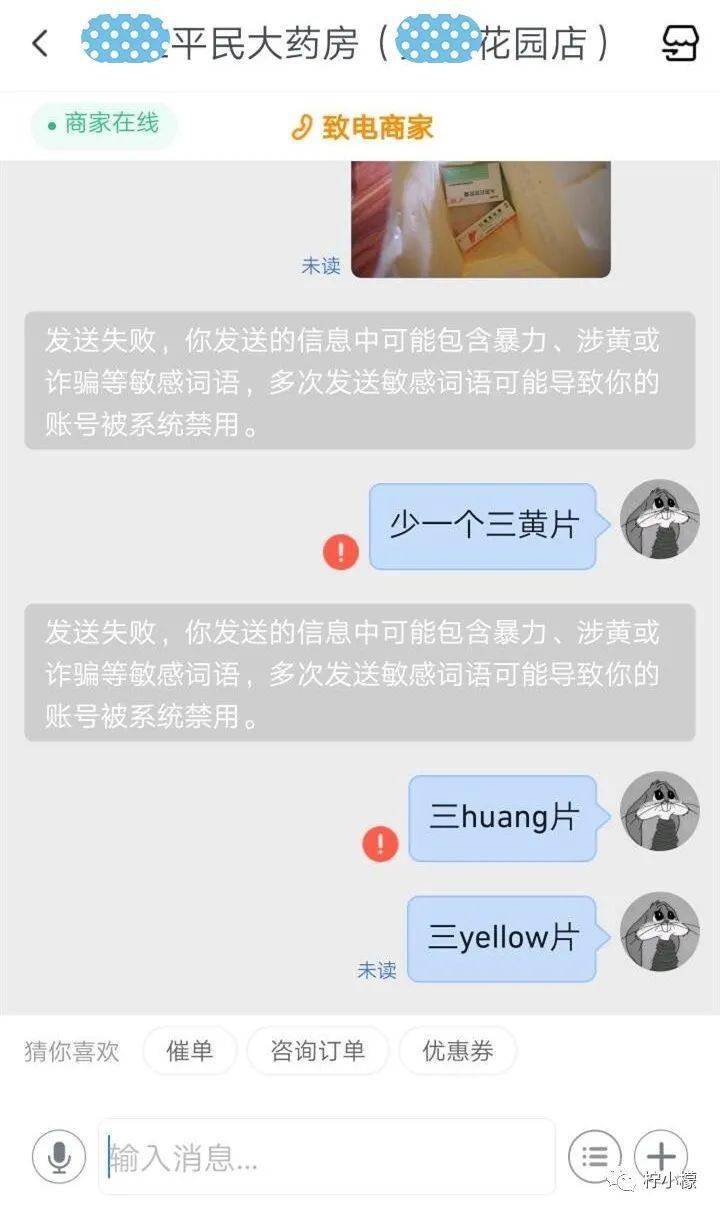Call the merchant via 致电商家
The height and width of the screenshot is (1213, 720).
tap(362, 127)
